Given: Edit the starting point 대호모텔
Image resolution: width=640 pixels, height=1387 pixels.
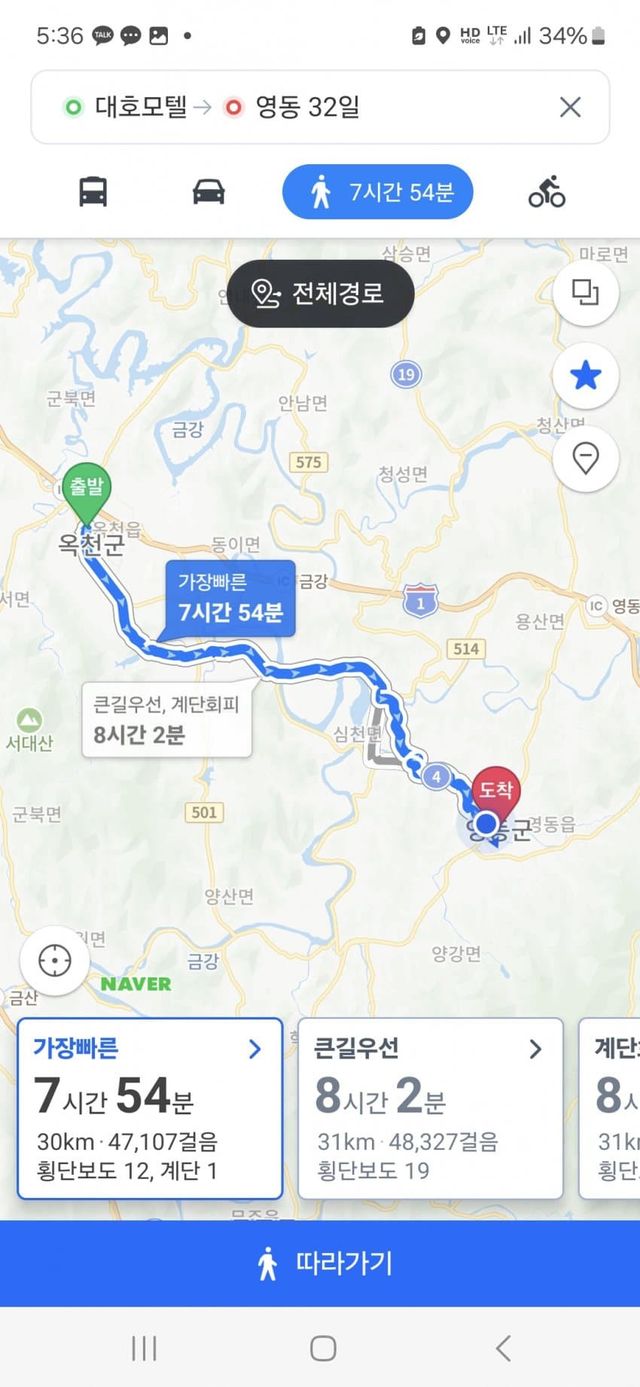Looking at the screenshot, I should click(x=140, y=107).
